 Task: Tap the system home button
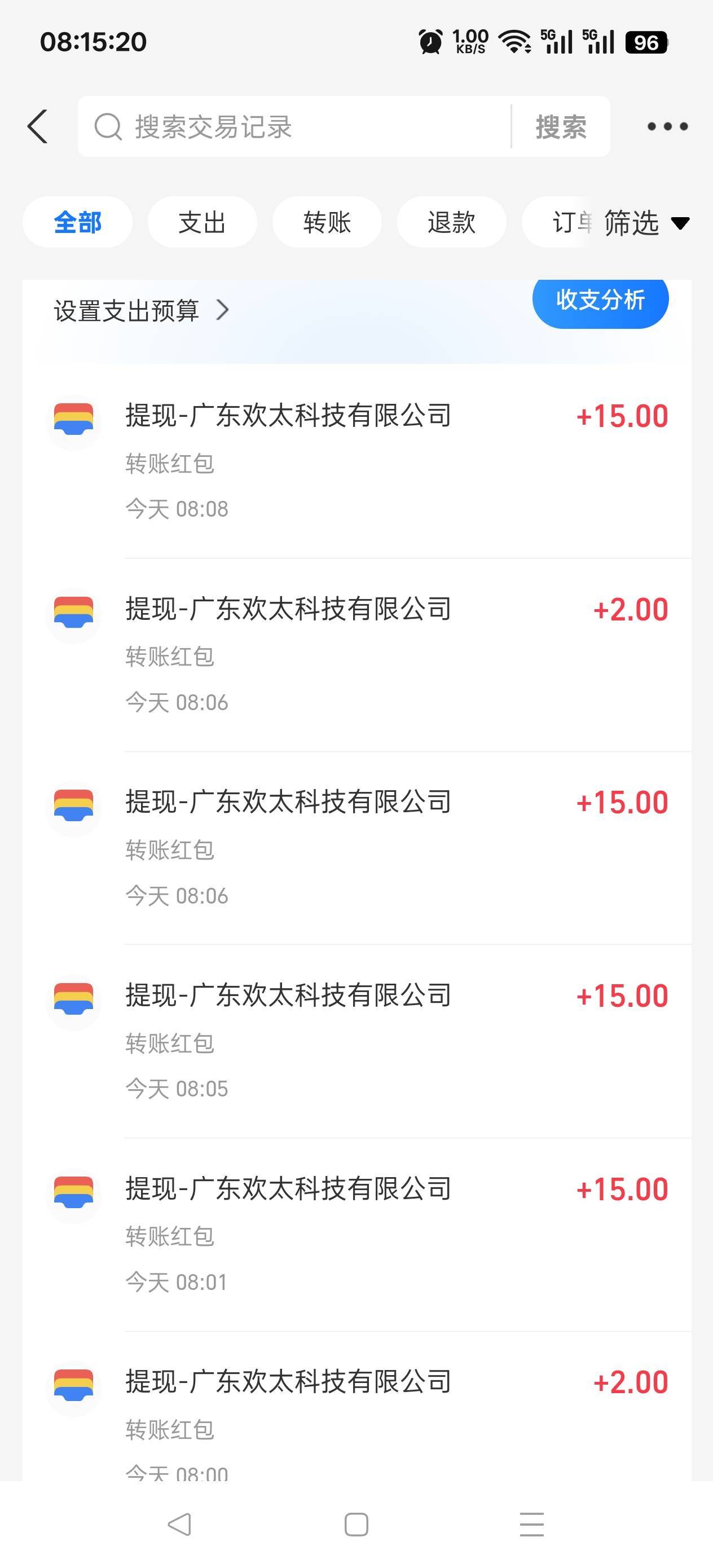356,1525
